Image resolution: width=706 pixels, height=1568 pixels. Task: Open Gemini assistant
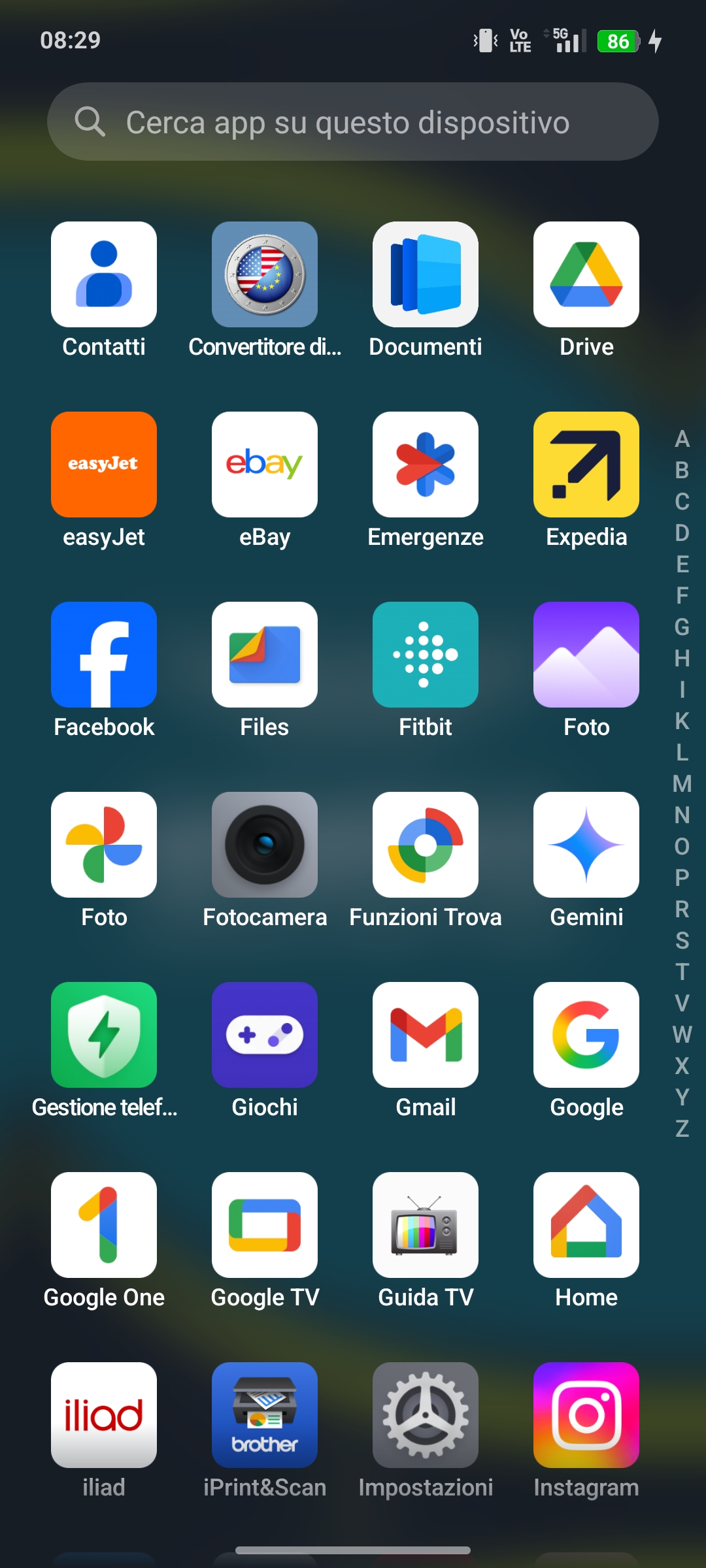(x=586, y=845)
